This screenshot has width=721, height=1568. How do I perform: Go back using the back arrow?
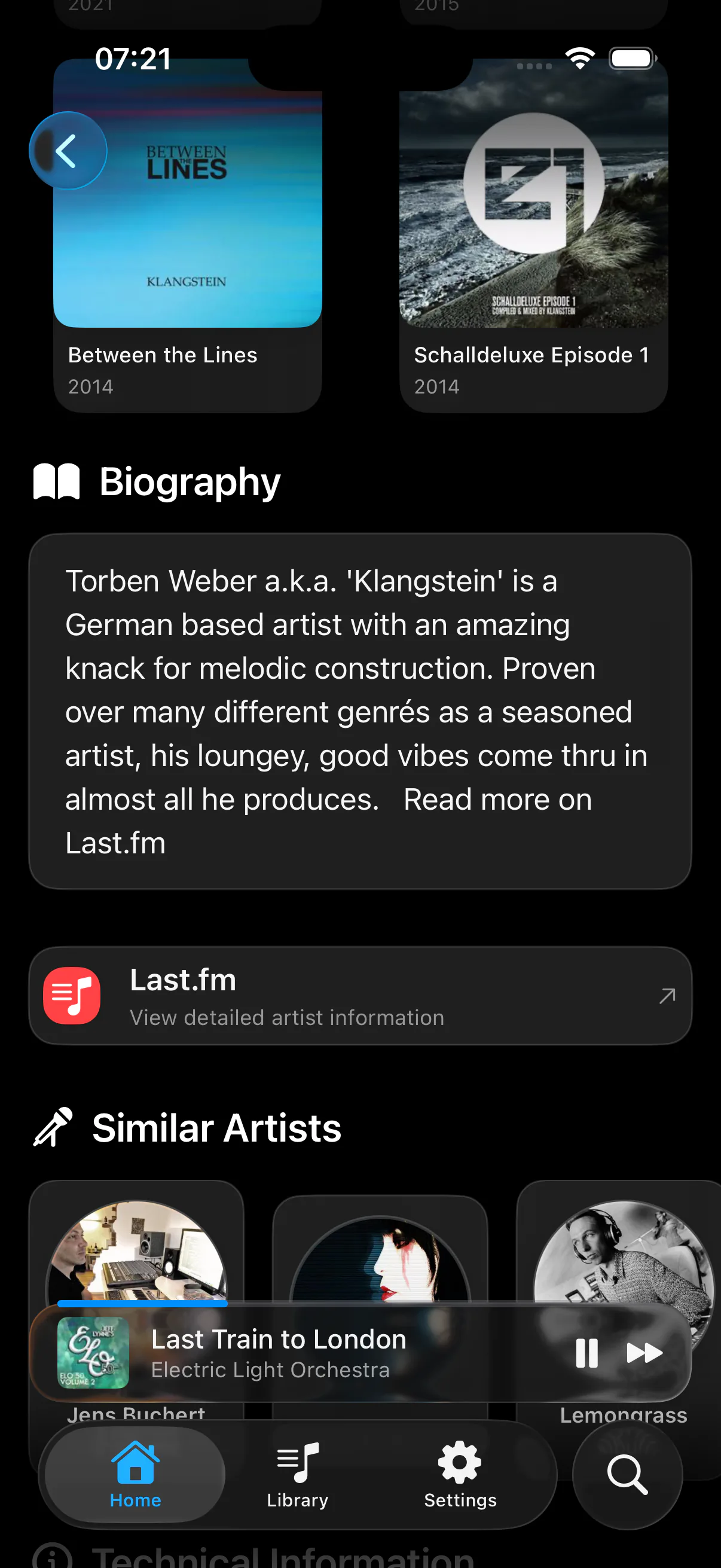(x=68, y=150)
